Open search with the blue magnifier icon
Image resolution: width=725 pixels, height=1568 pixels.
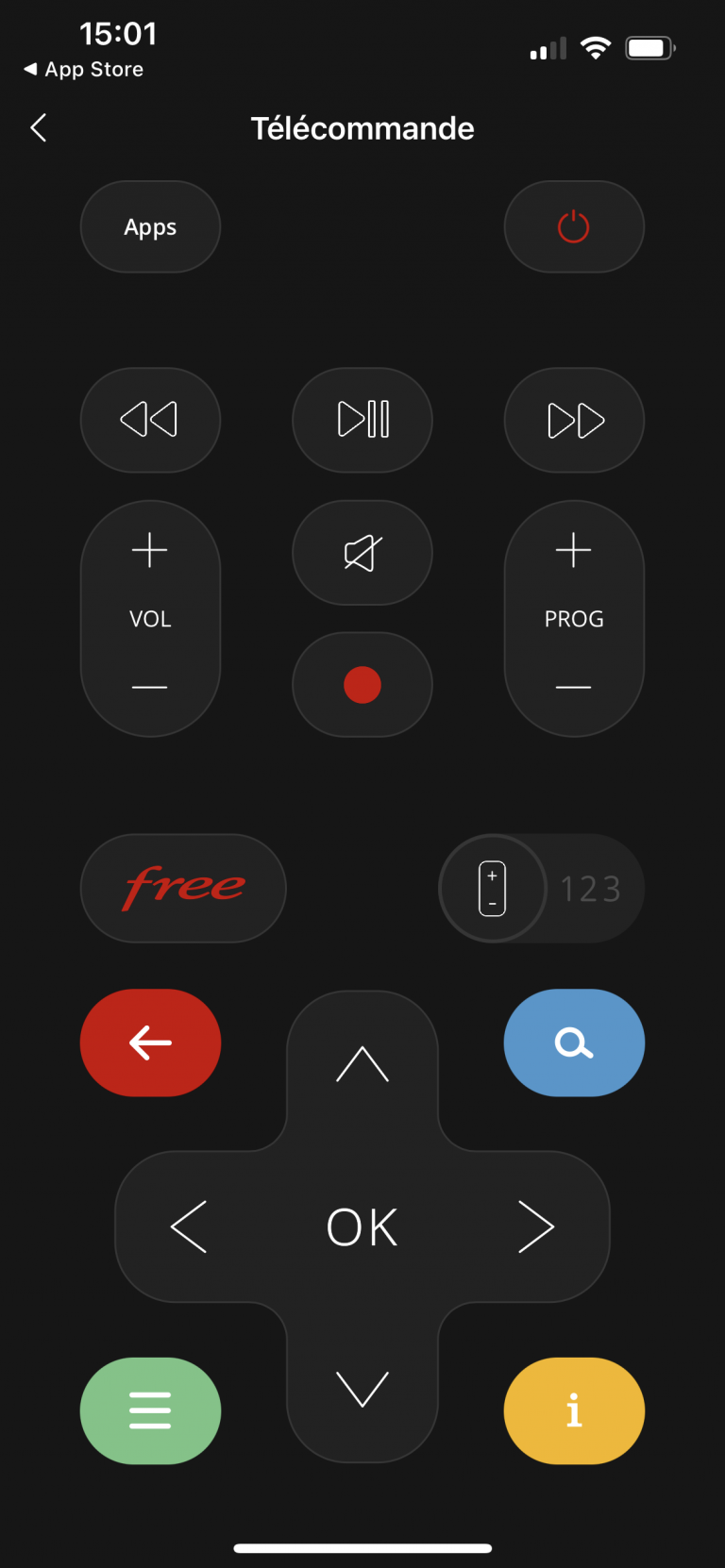click(574, 1043)
